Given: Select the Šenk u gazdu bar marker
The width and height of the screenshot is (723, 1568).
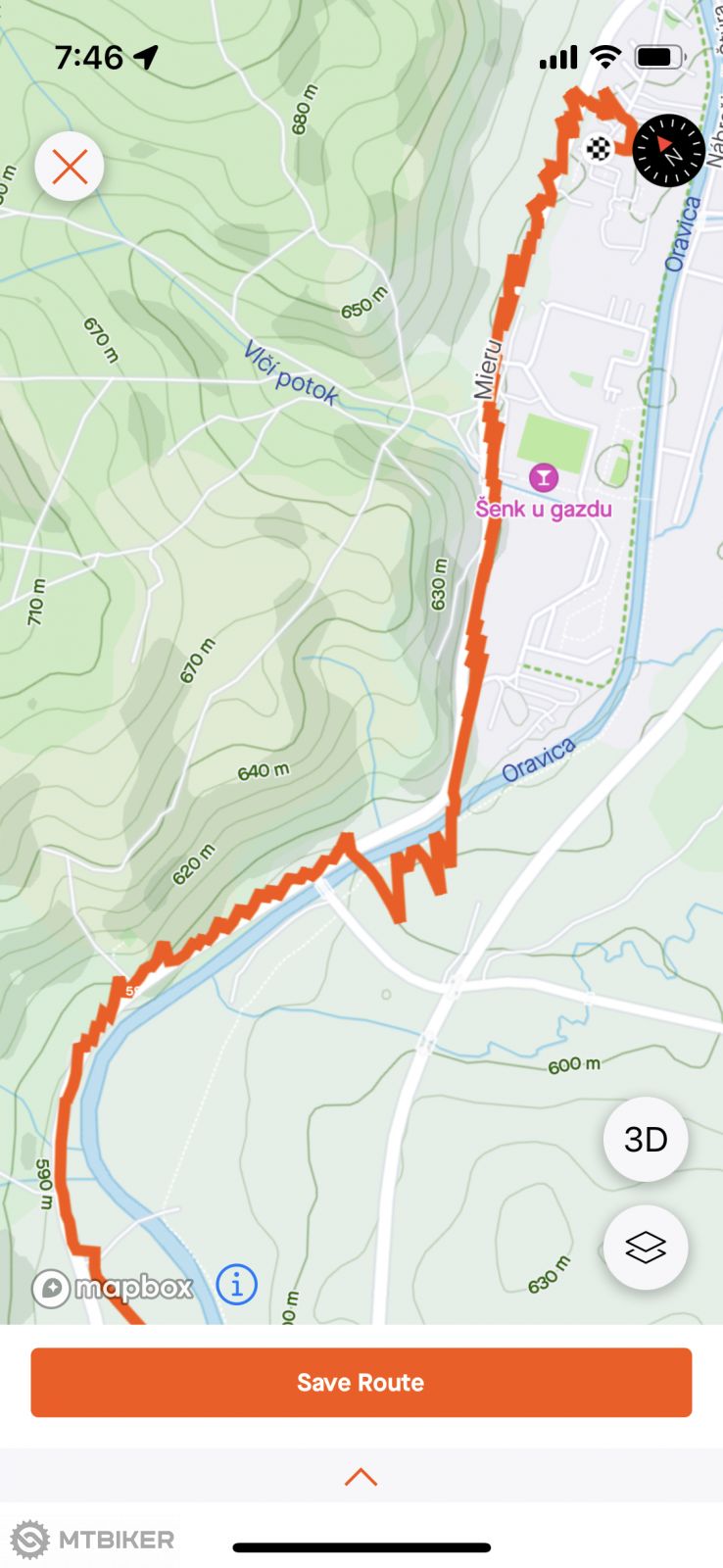Looking at the screenshot, I should pyautogui.click(x=543, y=478).
